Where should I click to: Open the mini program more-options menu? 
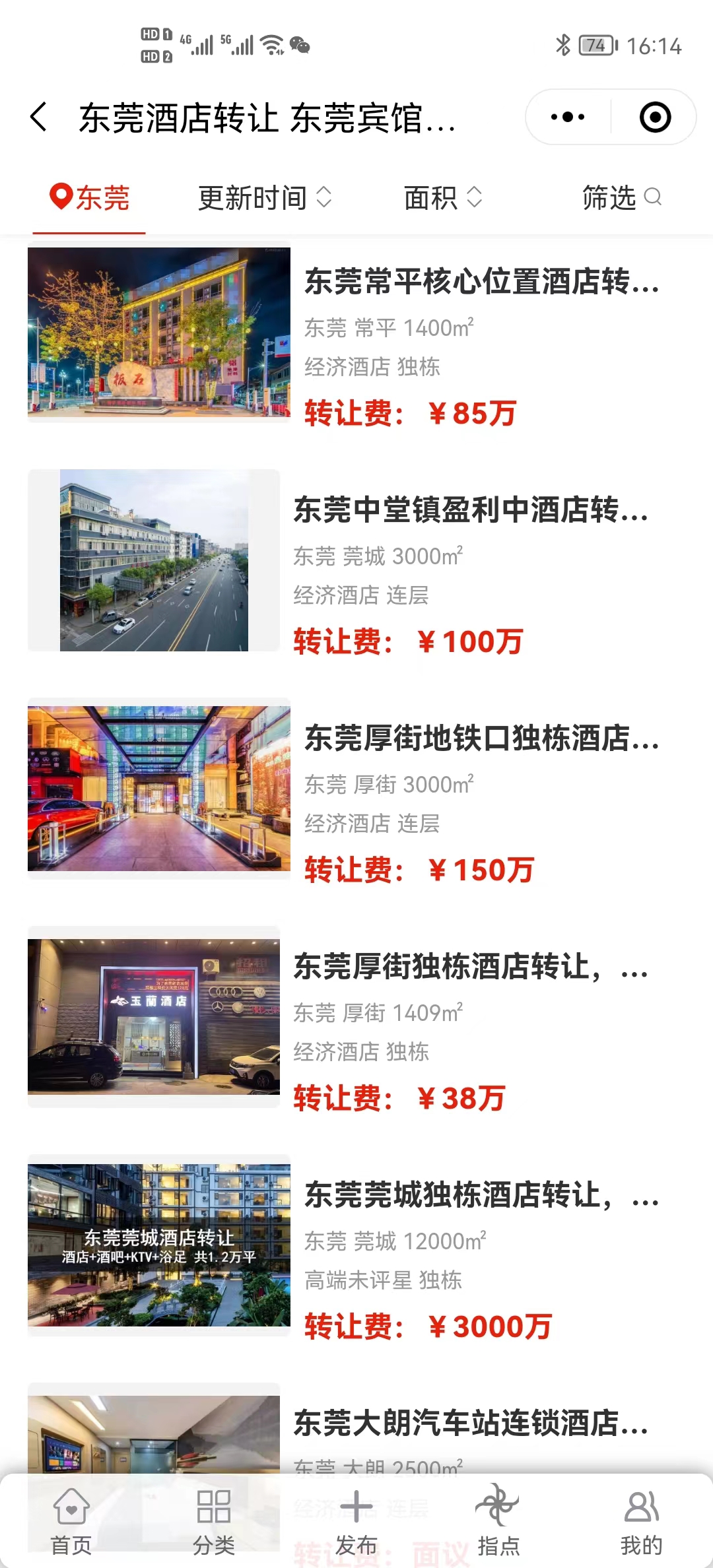pos(568,117)
